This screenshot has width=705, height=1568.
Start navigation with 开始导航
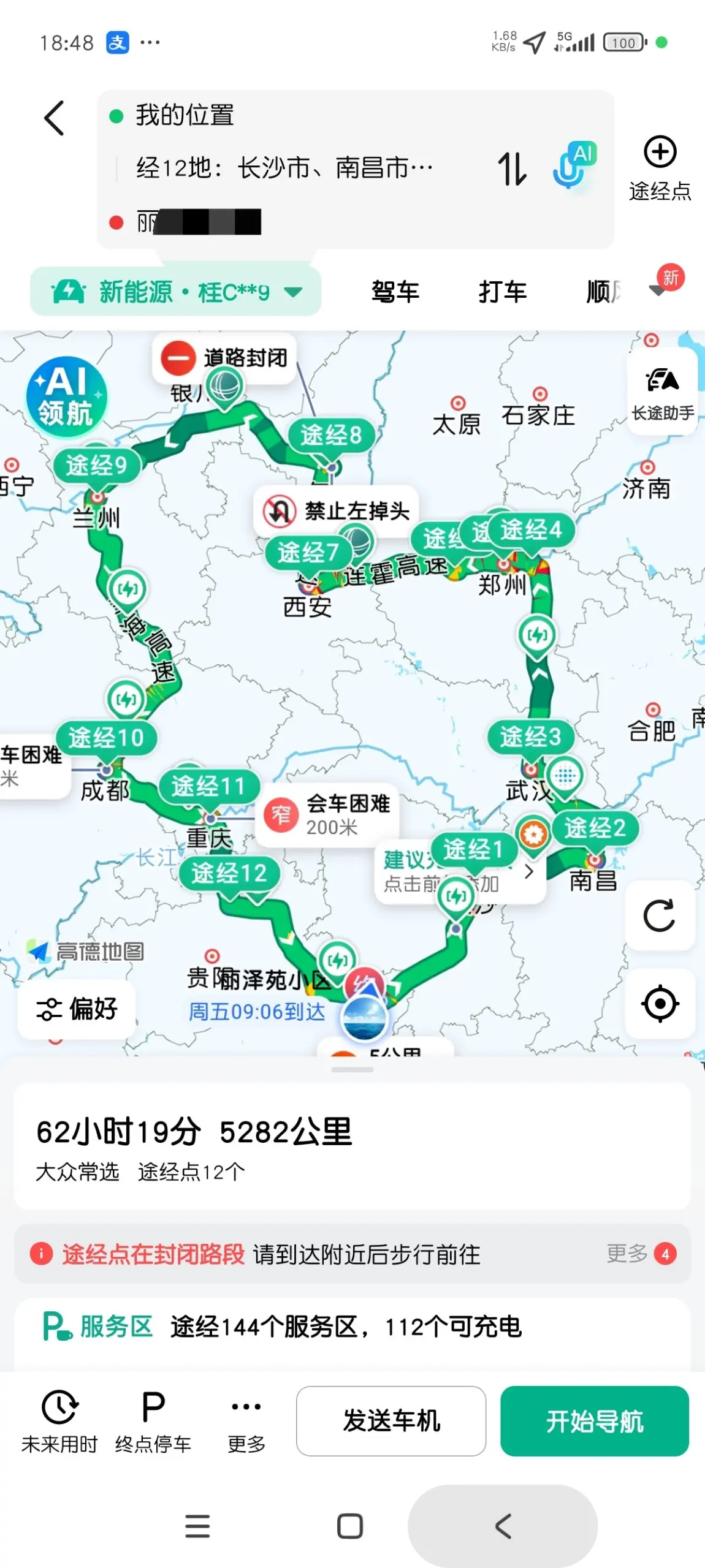(595, 1420)
